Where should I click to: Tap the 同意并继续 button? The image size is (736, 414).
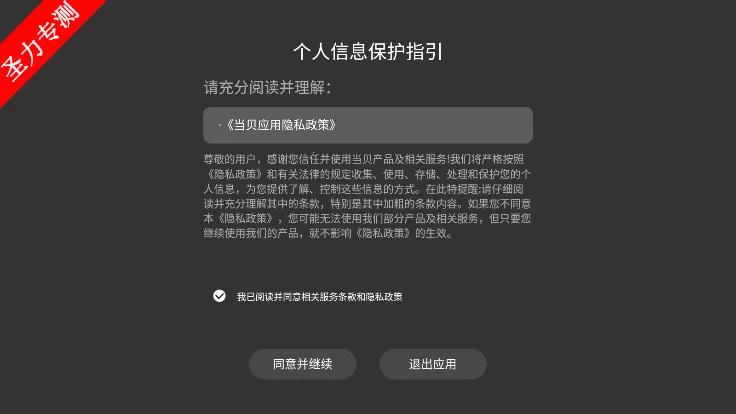[302, 364]
